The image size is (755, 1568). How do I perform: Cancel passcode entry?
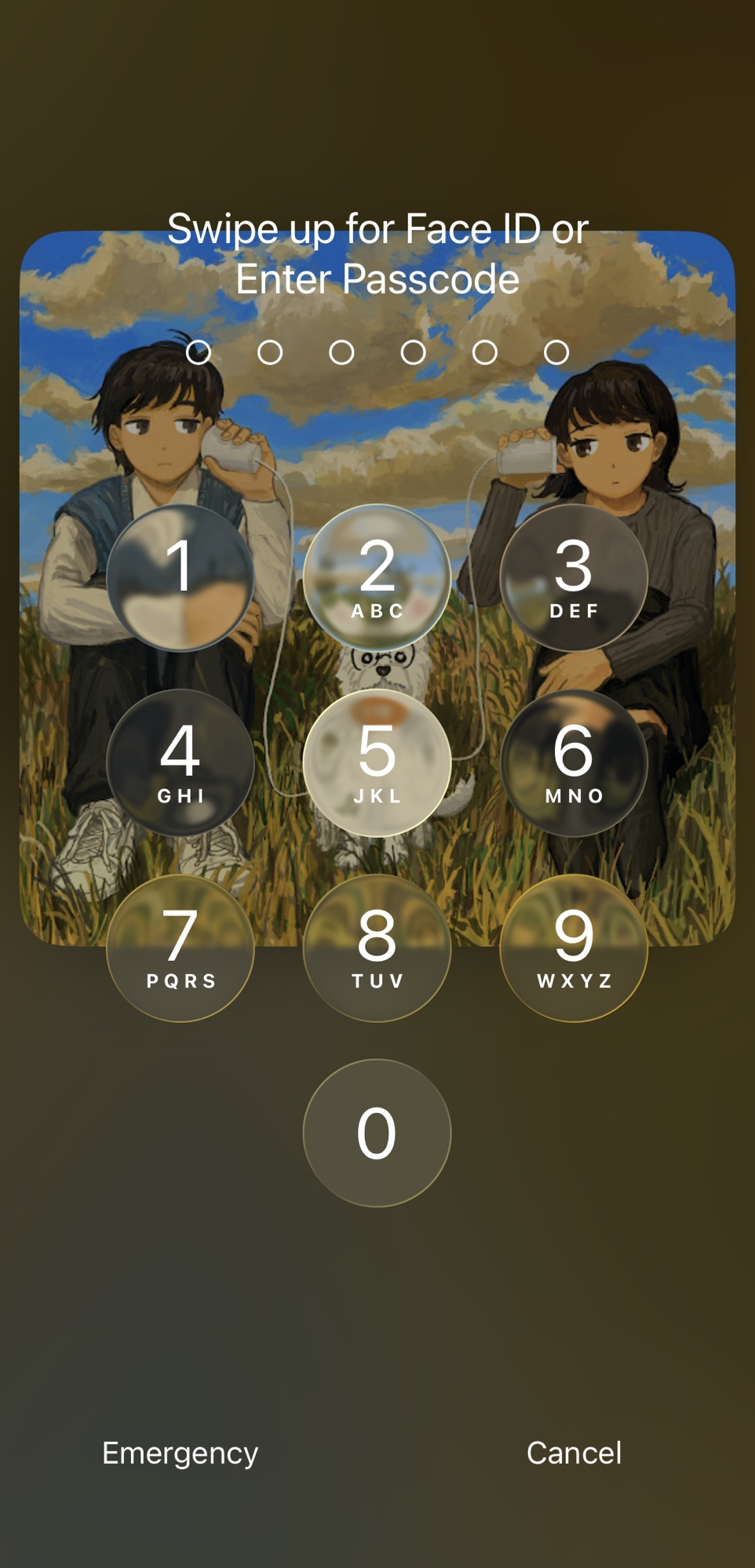coord(574,1453)
